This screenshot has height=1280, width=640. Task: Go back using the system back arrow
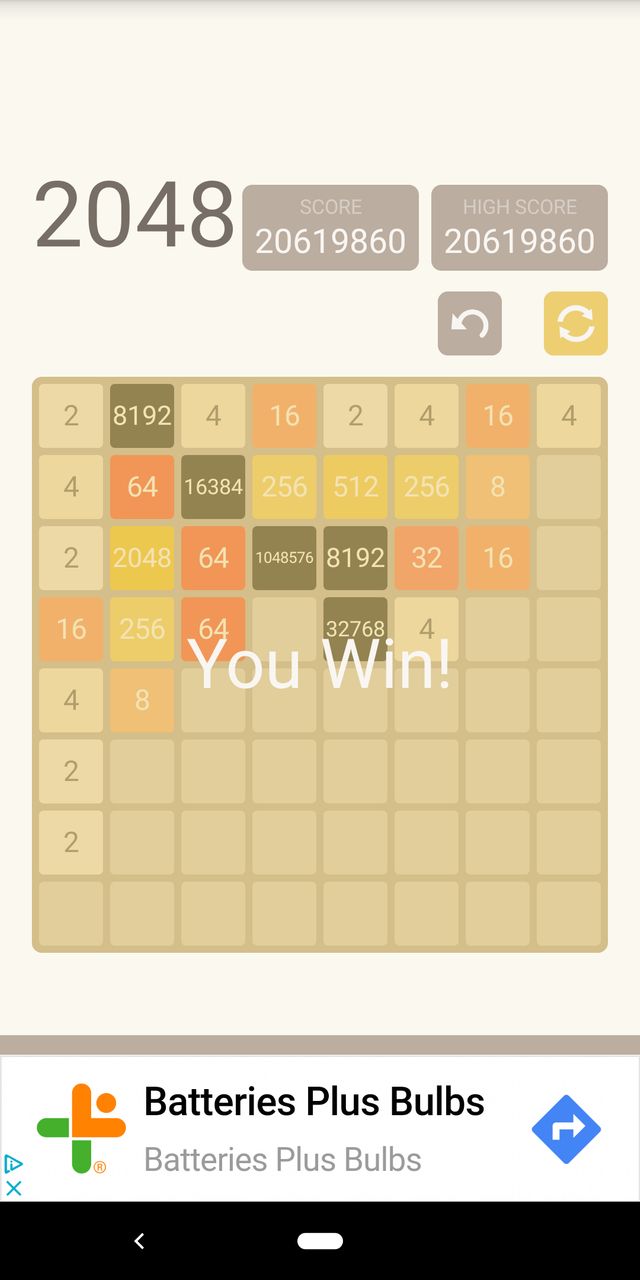coord(139,1241)
